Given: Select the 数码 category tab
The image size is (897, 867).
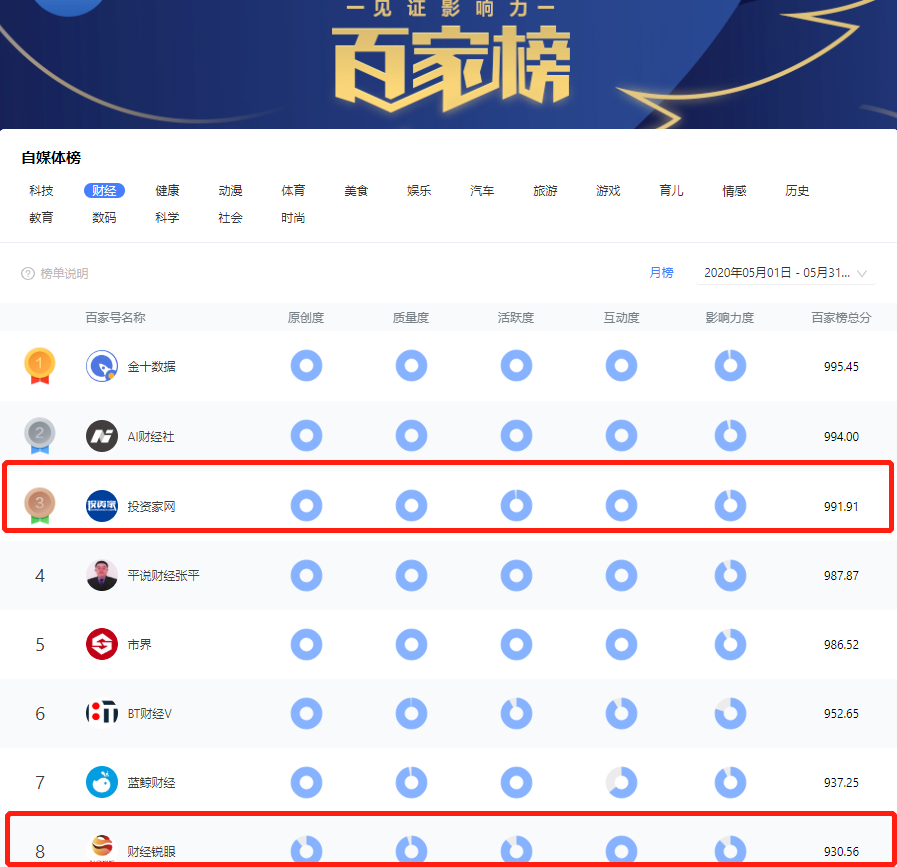Looking at the screenshot, I should pyautogui.click(x=104, y=217).
